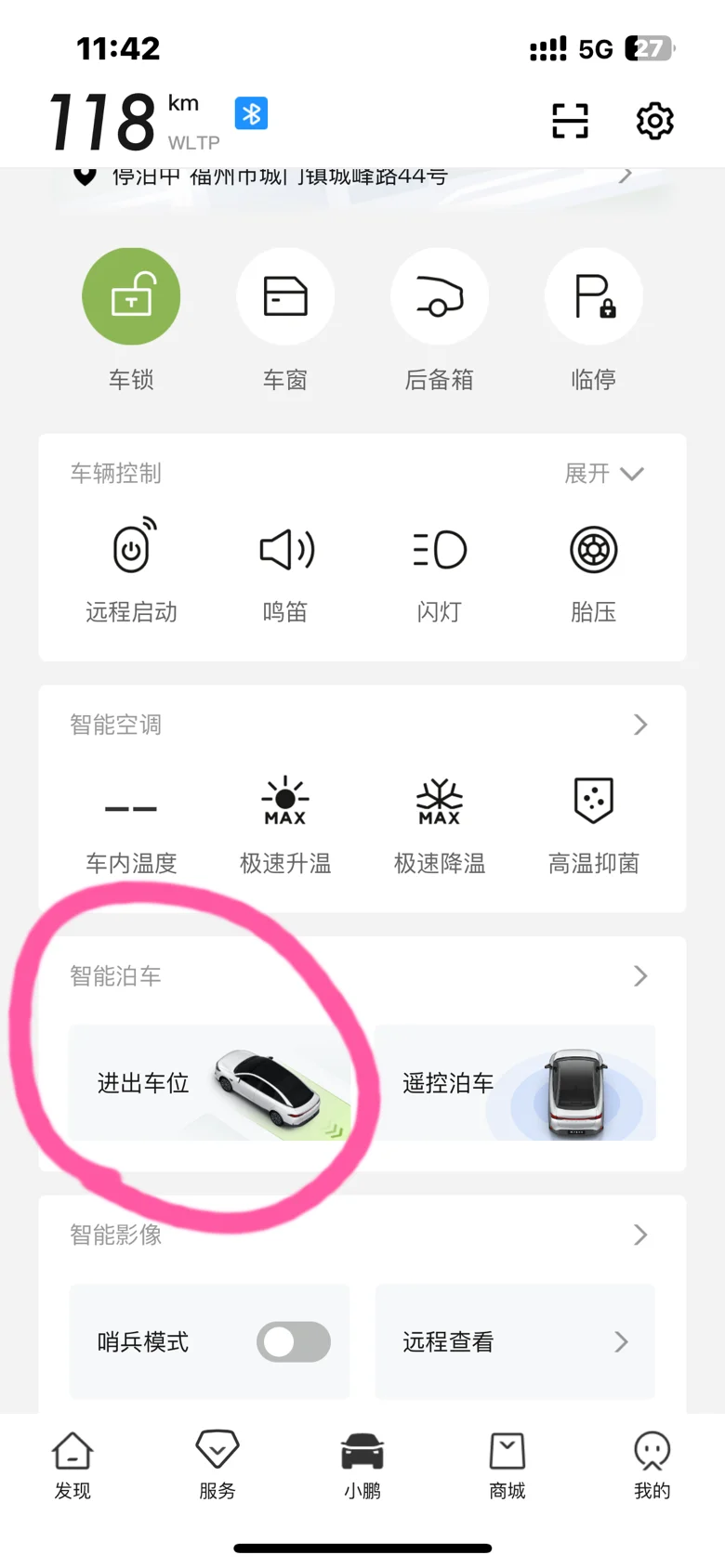This screenshot has height=1568, width=725.
Task: Start 高温抑菌 high-temp sterilization
Action: pyautogui.click(x=593, y=802)
